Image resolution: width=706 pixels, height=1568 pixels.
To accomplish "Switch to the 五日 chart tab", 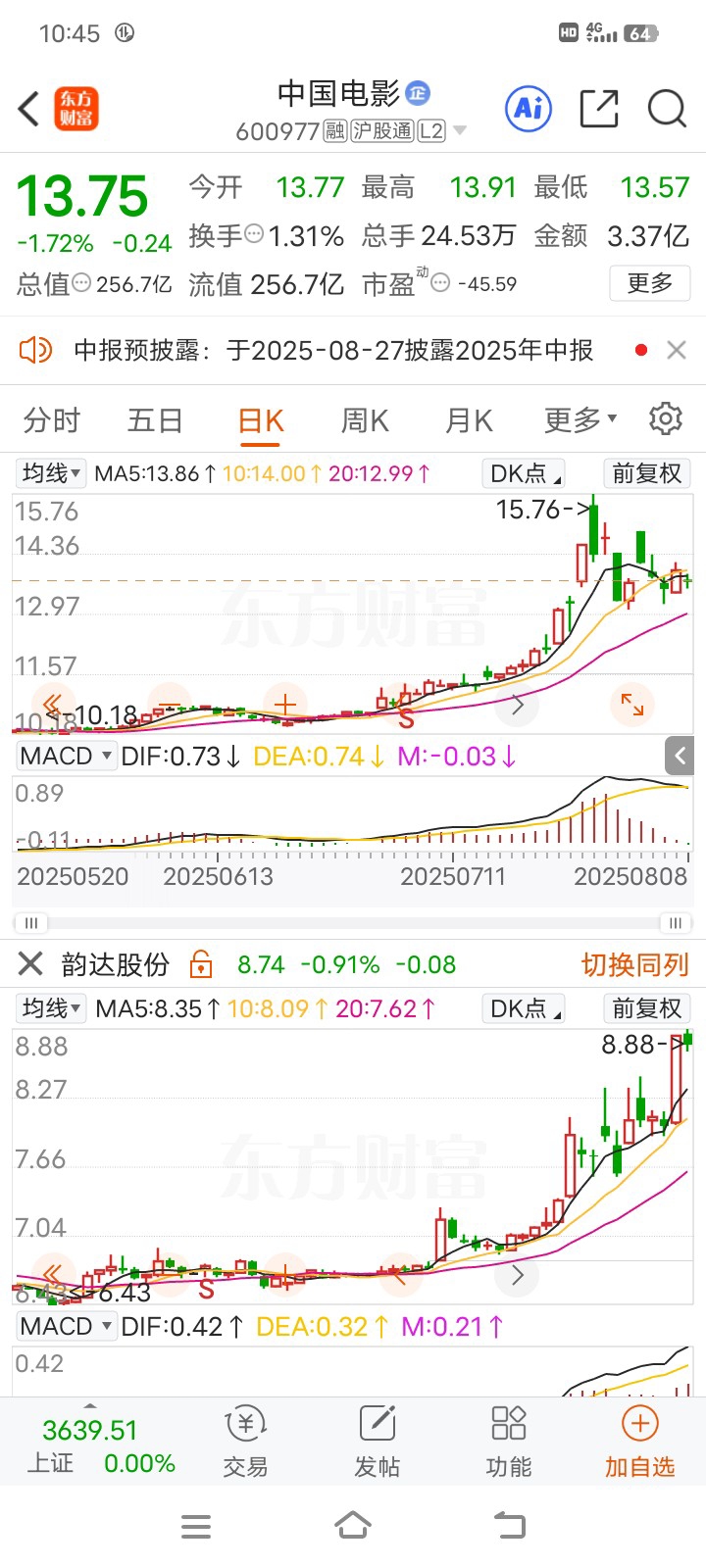I will 155,420.
